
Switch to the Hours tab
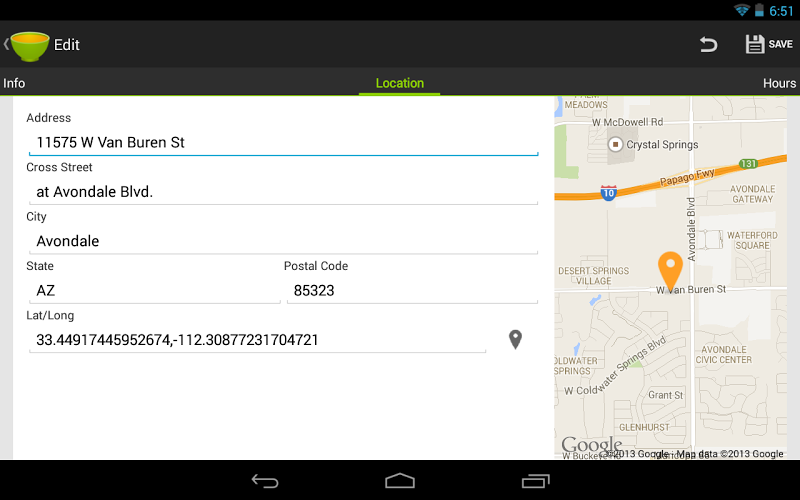[779, 83]
